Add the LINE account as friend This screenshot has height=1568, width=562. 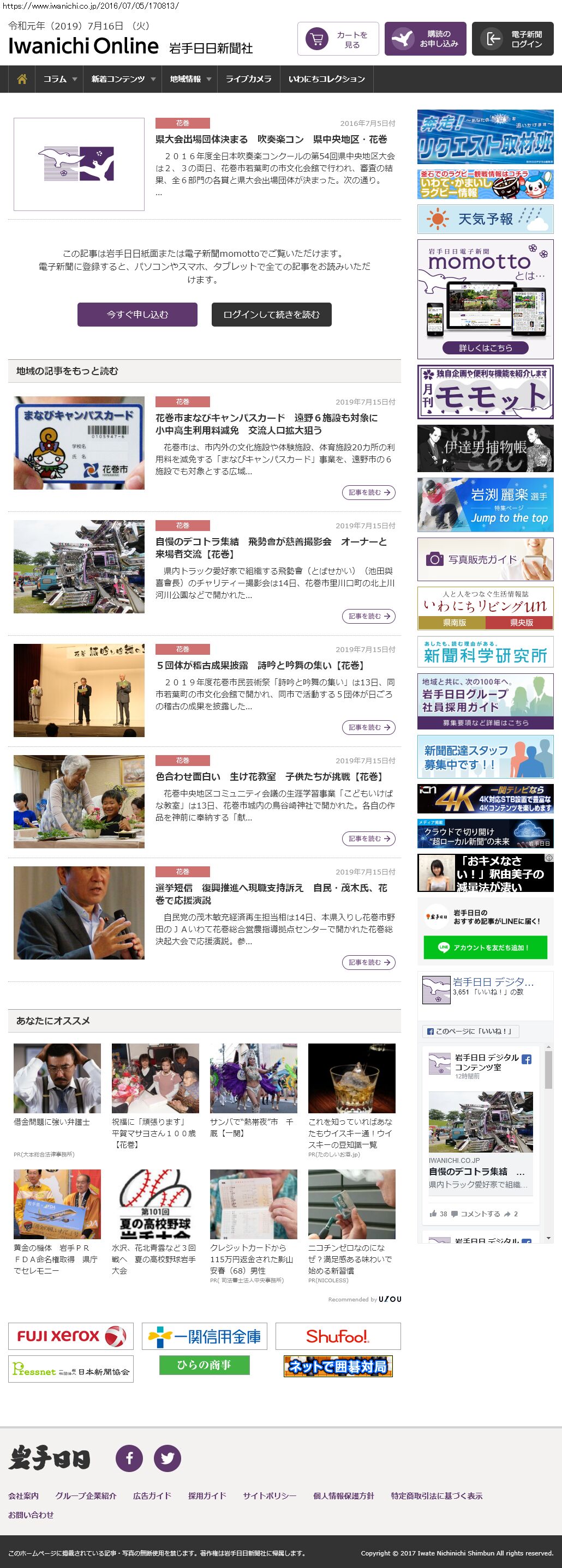coord(485,947)
